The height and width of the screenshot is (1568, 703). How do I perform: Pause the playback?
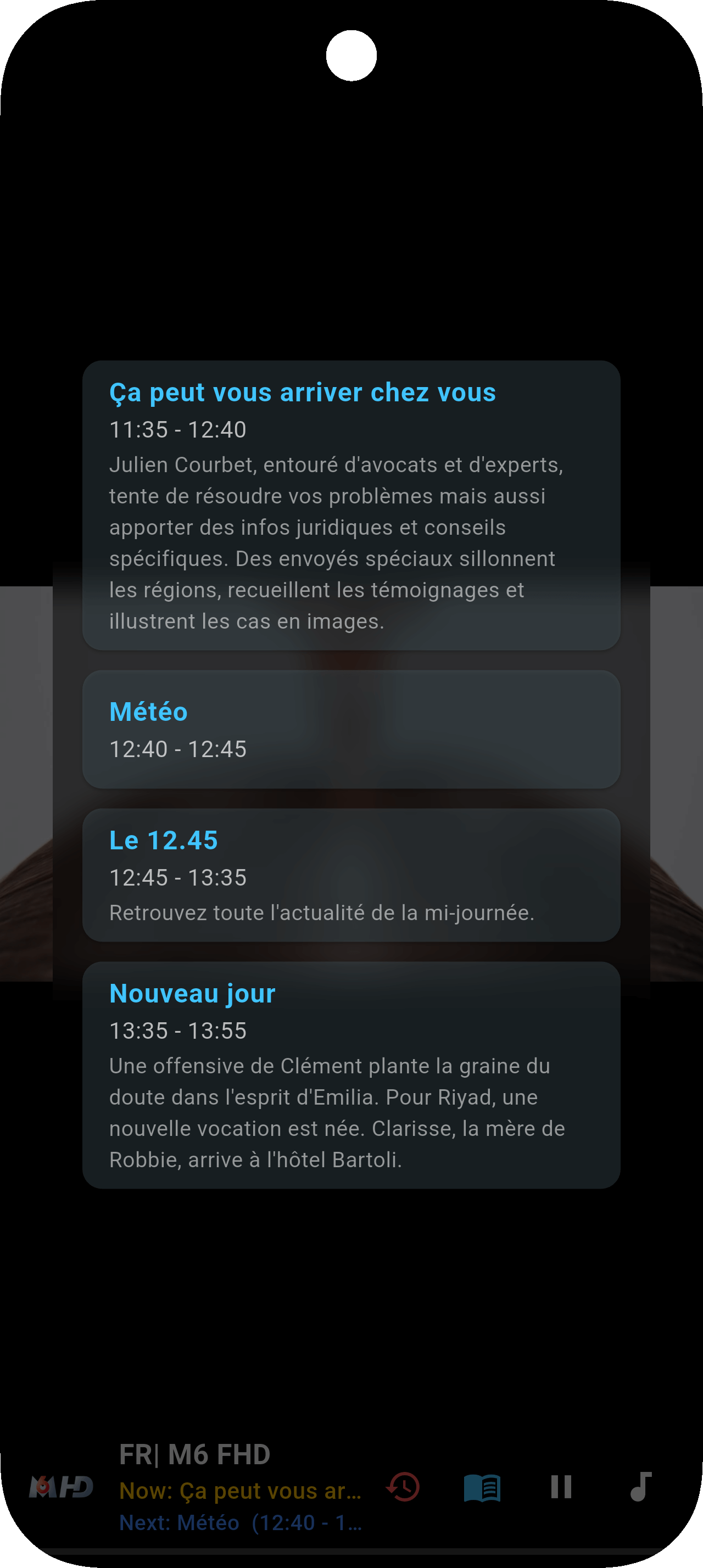click(561, 1487)
